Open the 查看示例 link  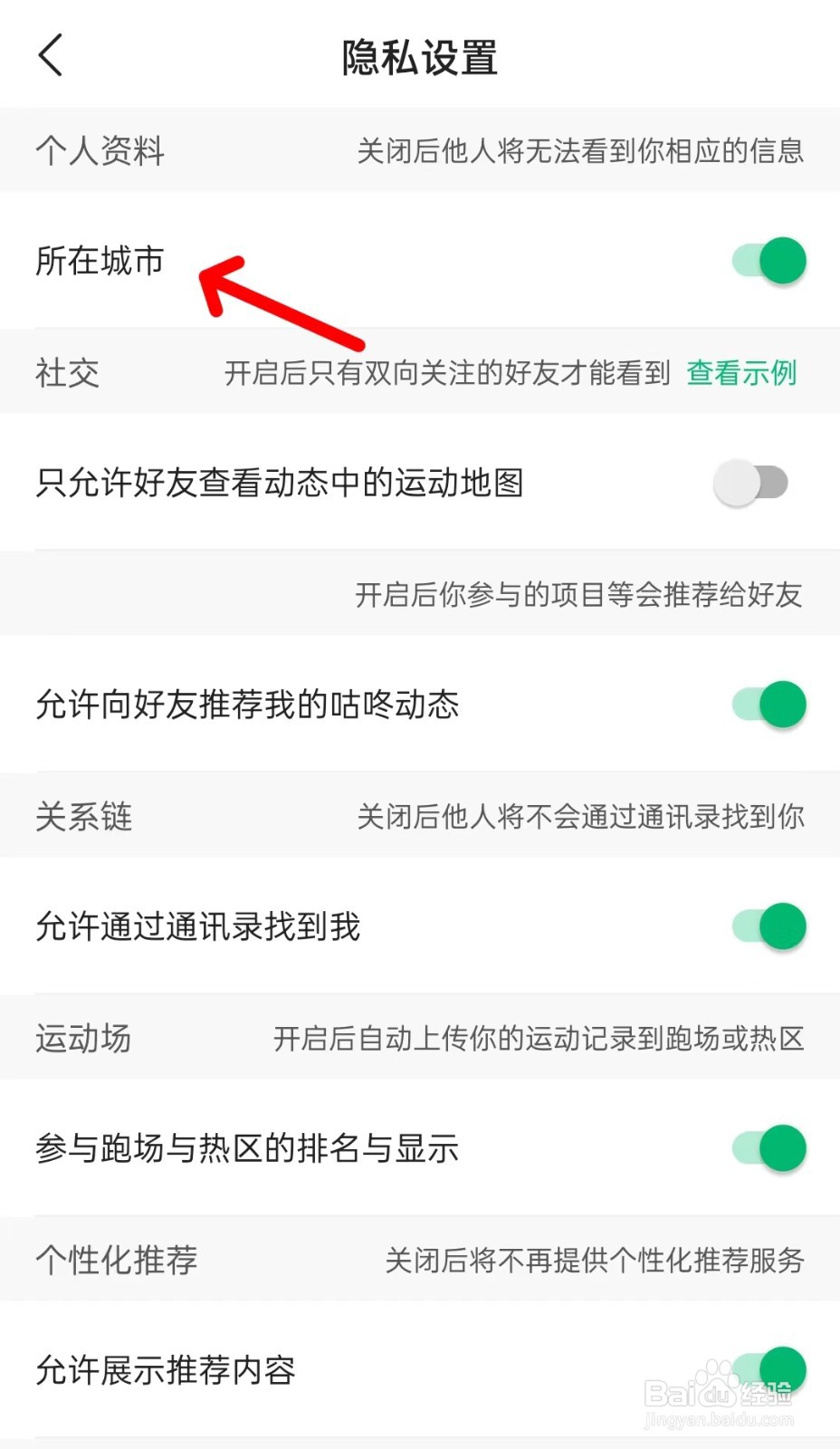click(x=740, y=372)
